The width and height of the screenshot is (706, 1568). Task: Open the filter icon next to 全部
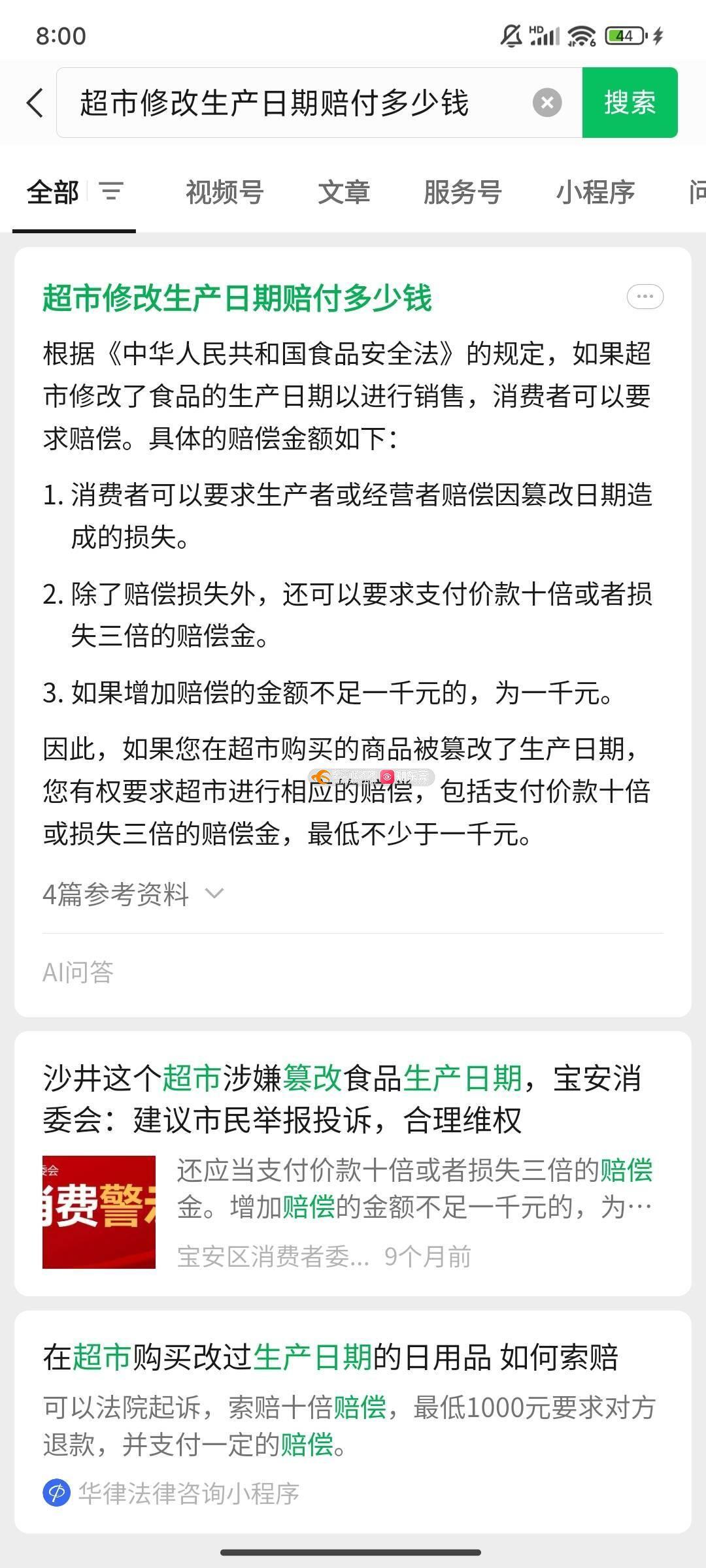point(111,192)
